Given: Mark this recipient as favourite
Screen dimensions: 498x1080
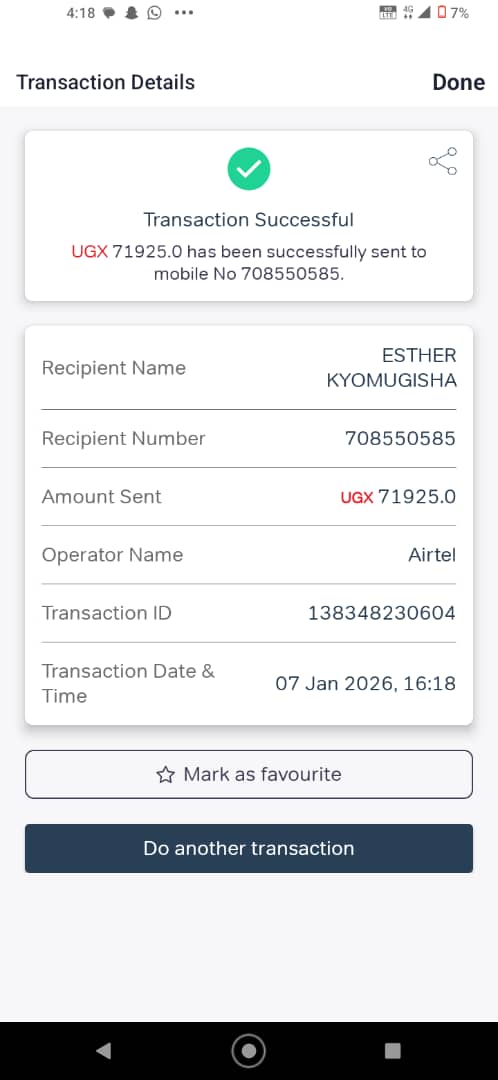Looking at the screenshot, I should pos(249,774).
